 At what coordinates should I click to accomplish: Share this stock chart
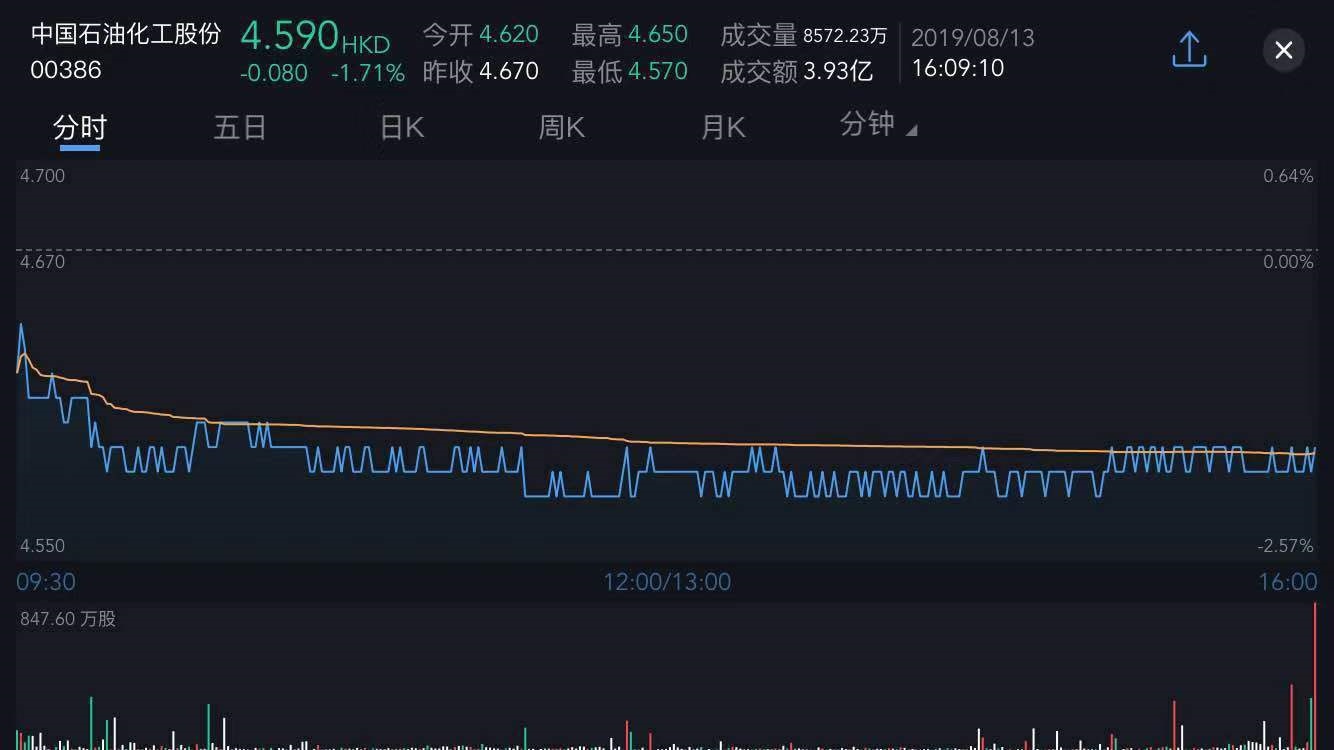click(1189, 49)
